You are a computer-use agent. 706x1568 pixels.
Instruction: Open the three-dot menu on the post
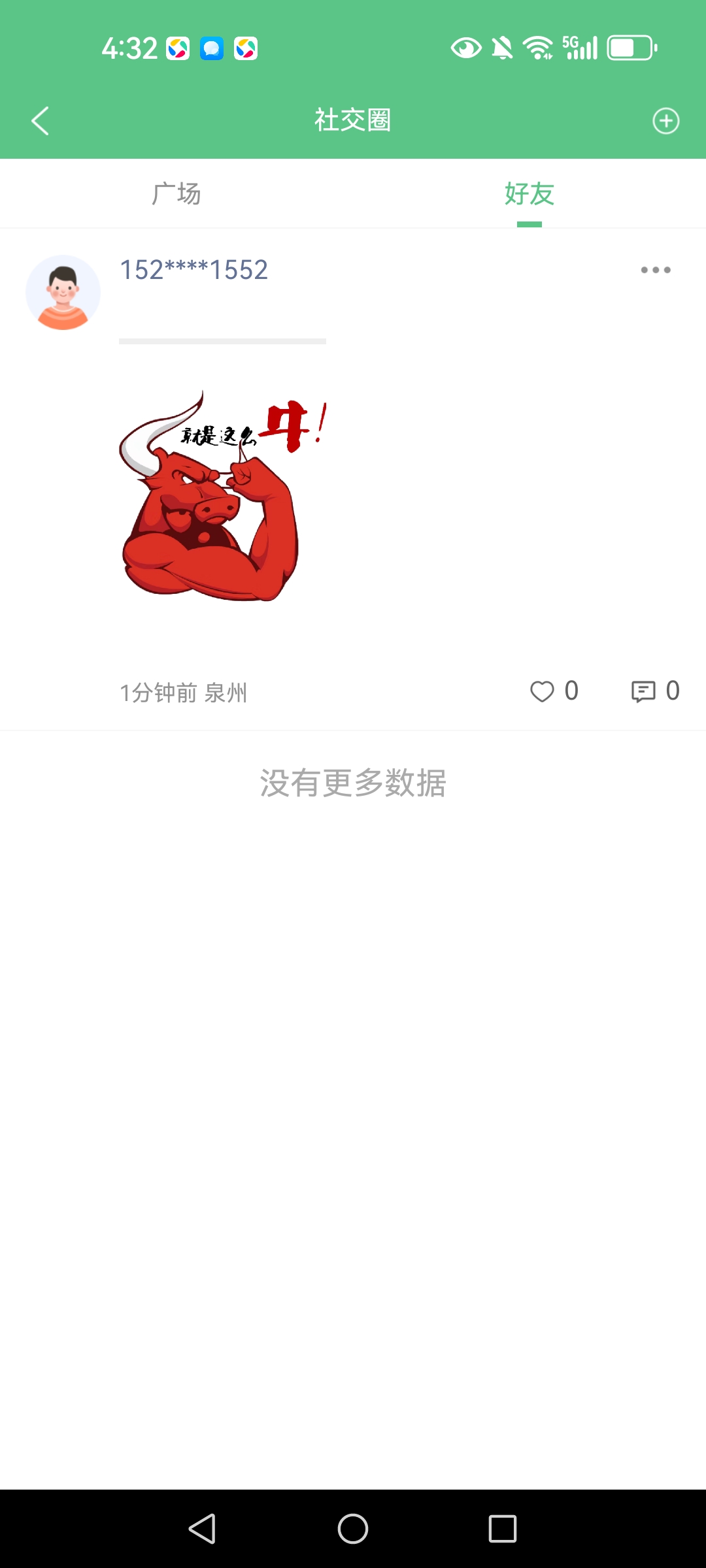pos(656,270)
